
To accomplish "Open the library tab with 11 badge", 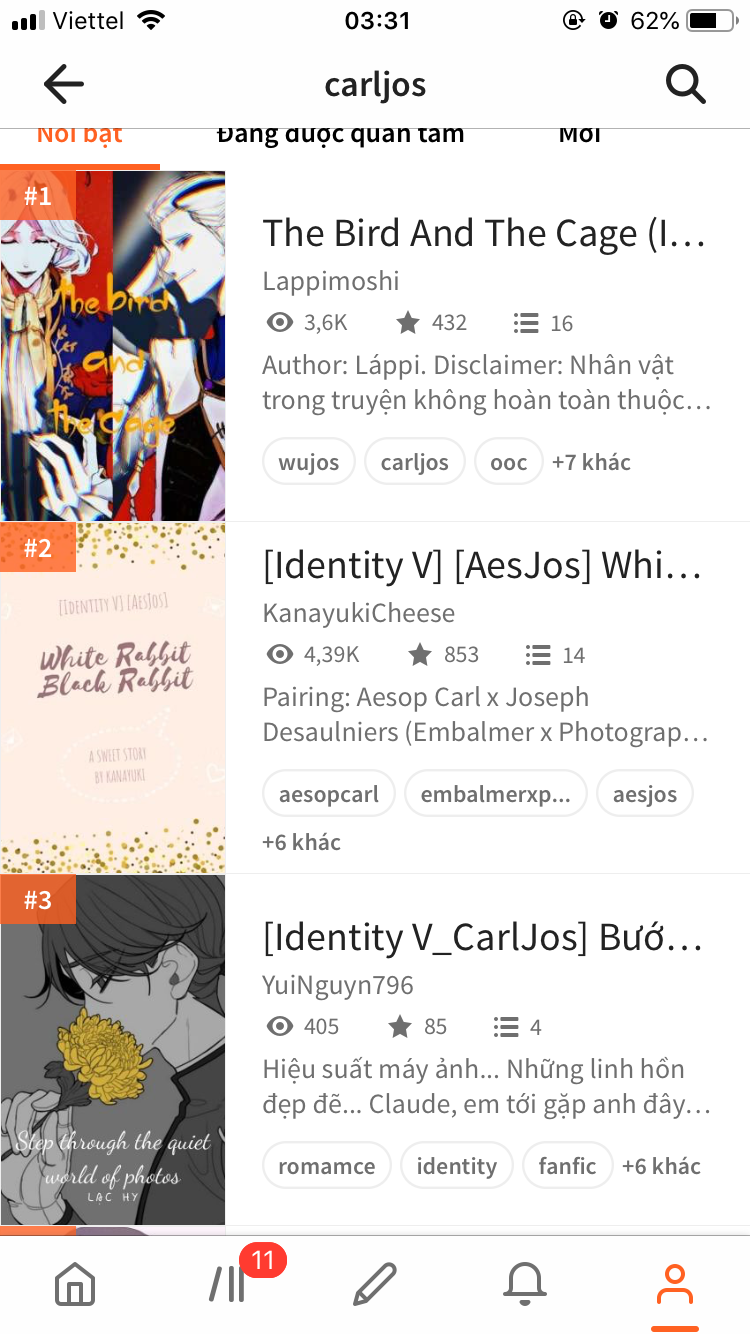I will click(228, 1284).
